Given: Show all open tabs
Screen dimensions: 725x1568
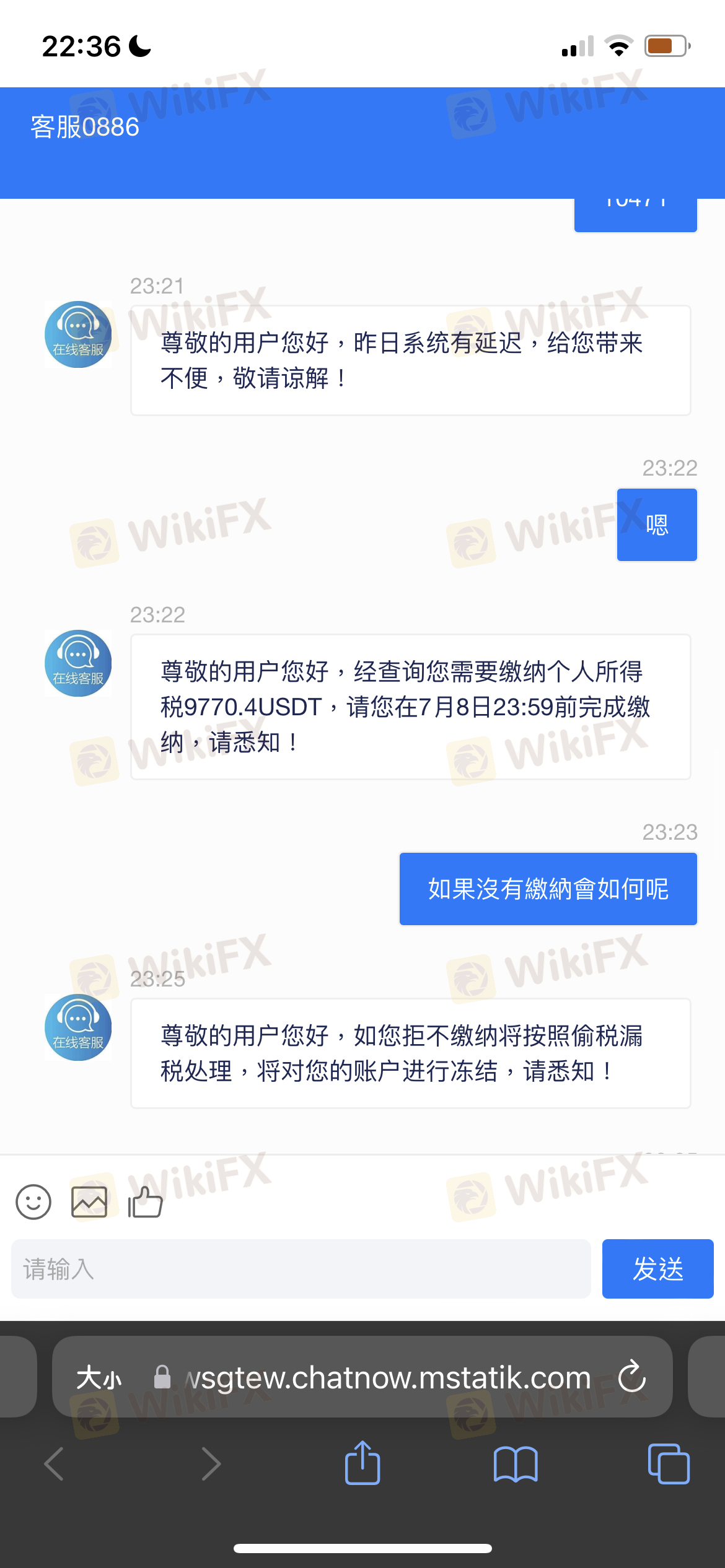Looking at the screenshot, I should click(668, 1464).
